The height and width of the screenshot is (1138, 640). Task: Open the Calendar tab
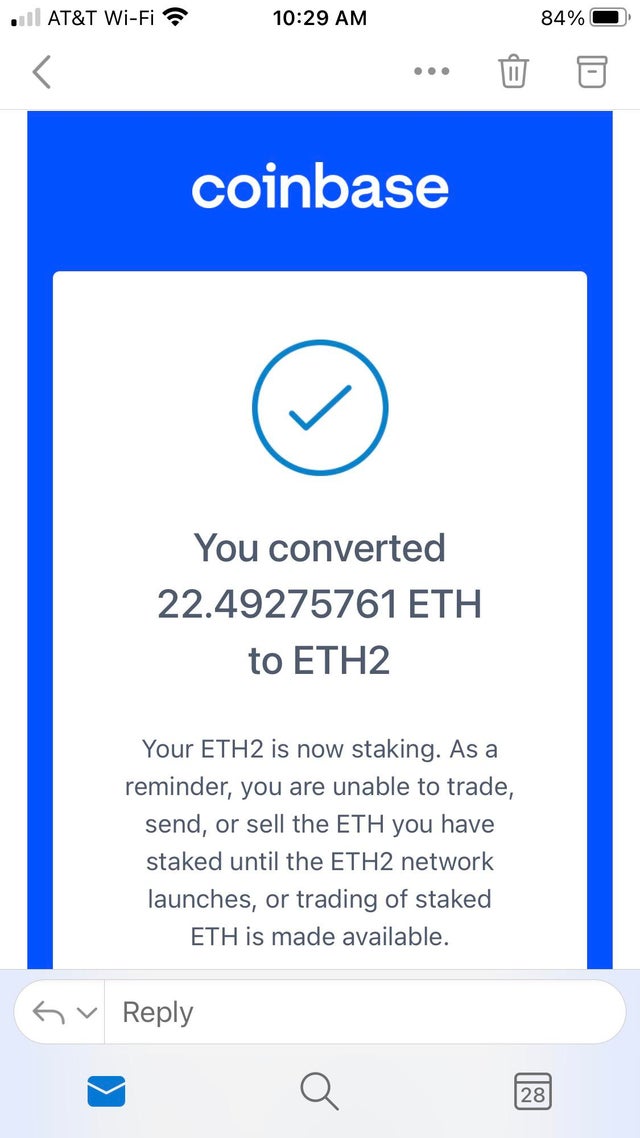point(533,1091)
